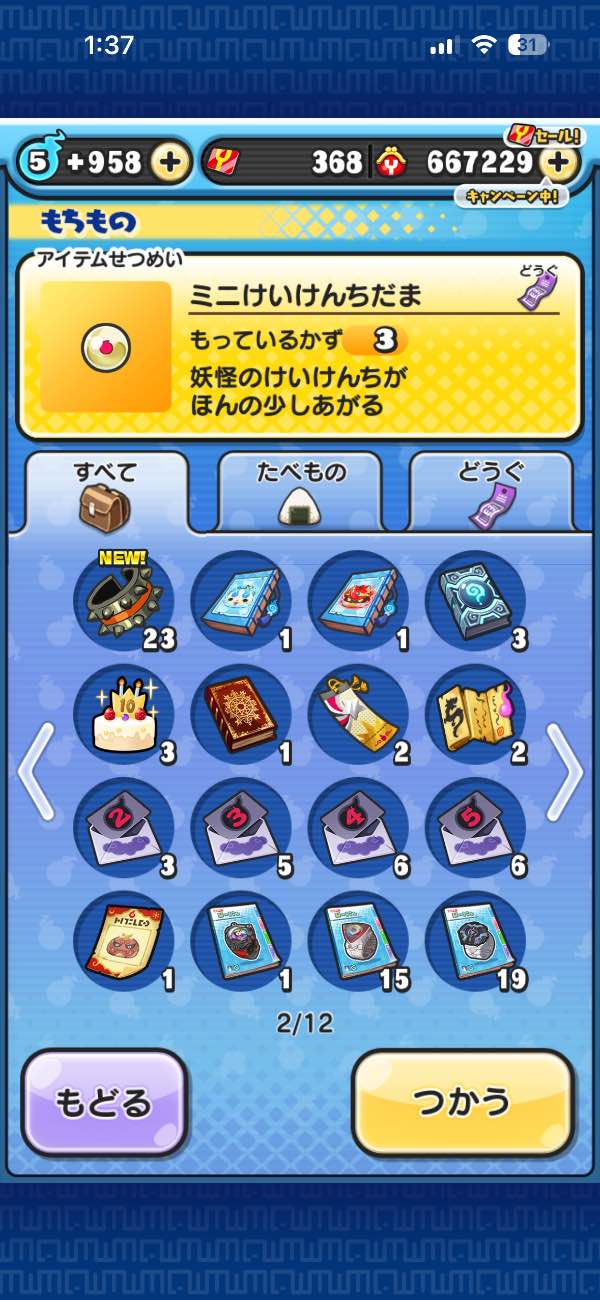Select the 10th anniversary cake item
Image resolution: width=600 pixels, height=1300 pixels.
[x=124, y=714]
